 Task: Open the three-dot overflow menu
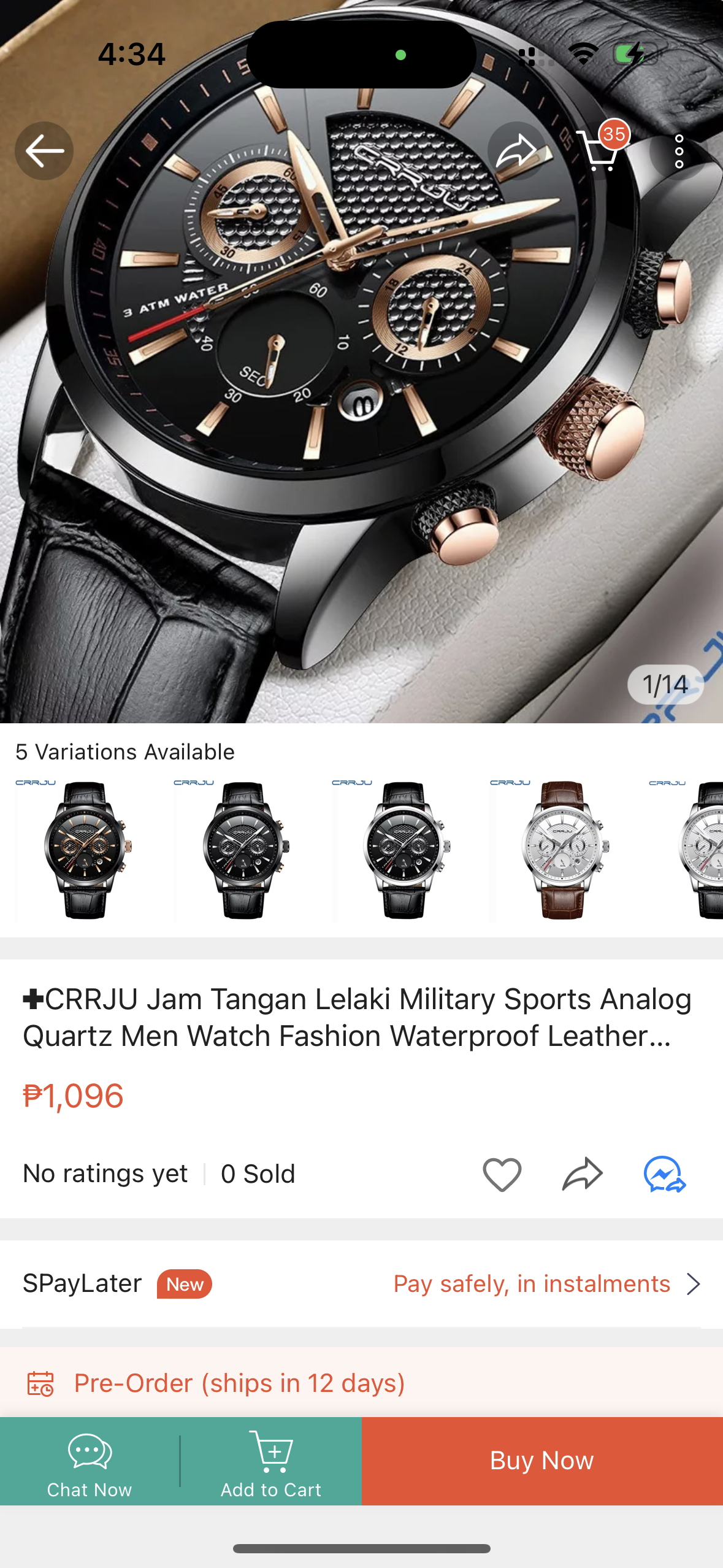click(x=679, y=151)
